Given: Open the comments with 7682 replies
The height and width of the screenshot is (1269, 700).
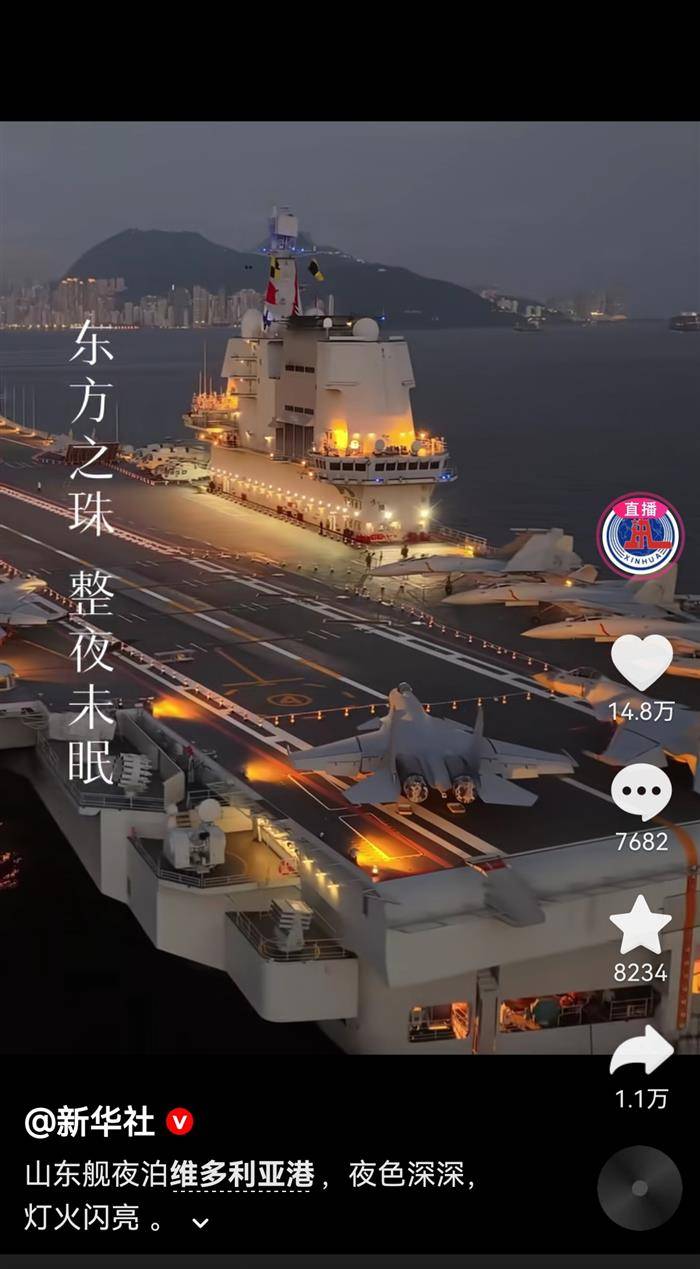Looking at the screenshot, I should (x=641, y=792).
